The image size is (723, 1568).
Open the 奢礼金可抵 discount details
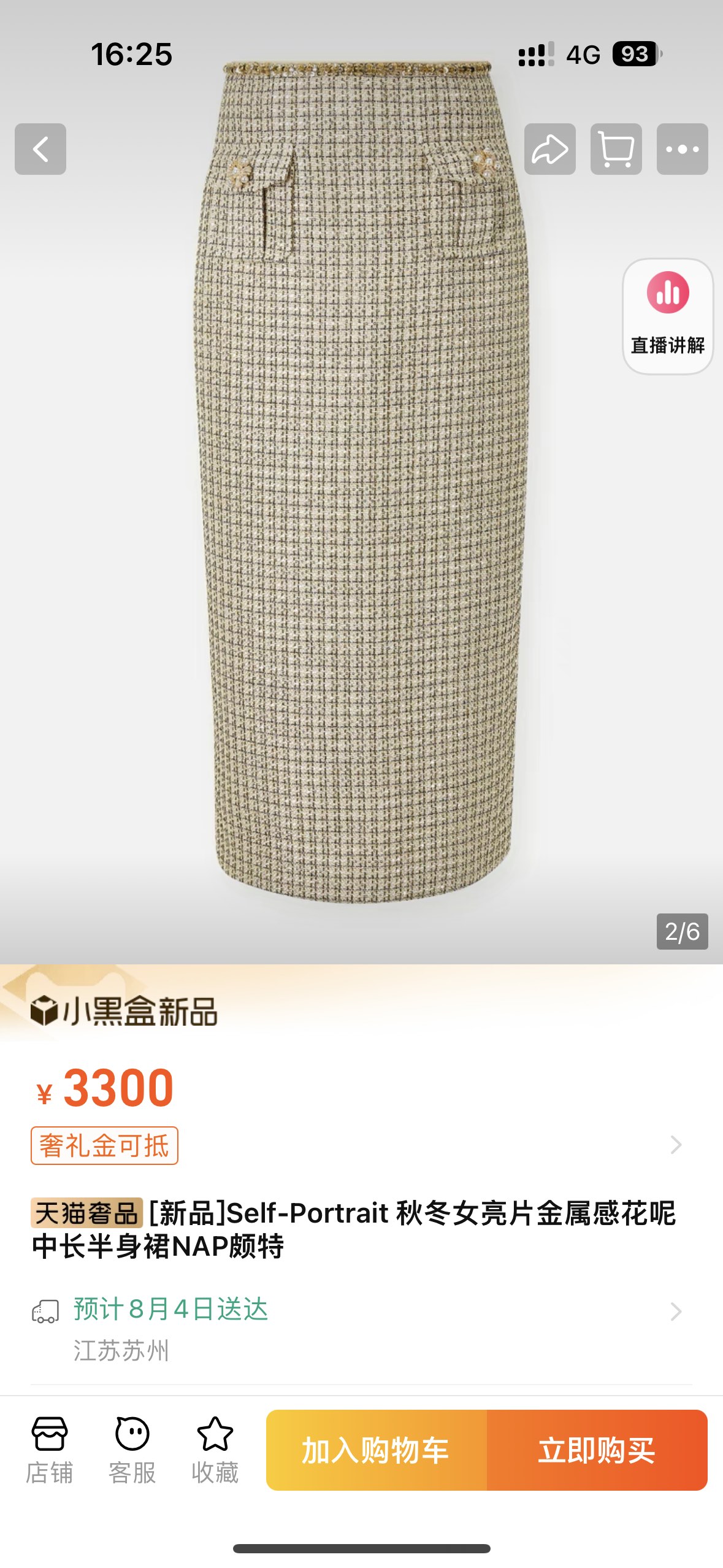104,1145
